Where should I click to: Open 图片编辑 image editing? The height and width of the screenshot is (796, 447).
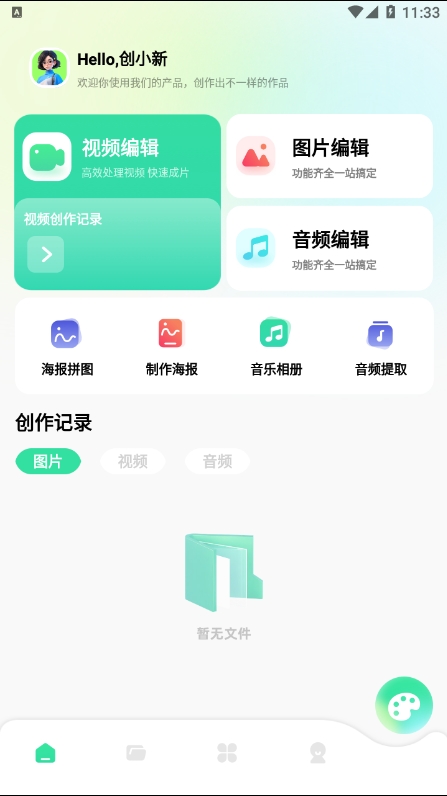pos(329,156)
